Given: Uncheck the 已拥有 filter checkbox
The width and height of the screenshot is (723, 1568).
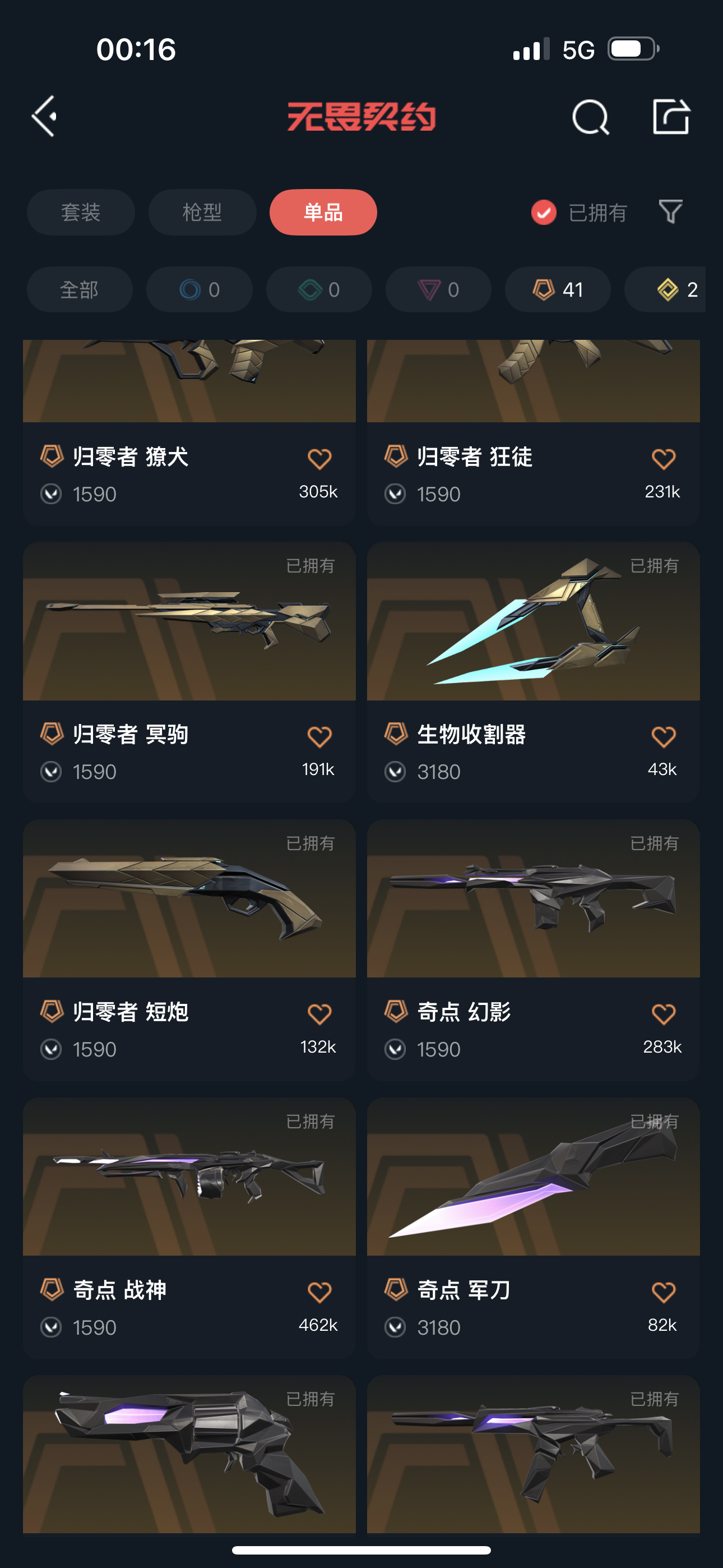Looking at the screenshot, I should click(x=544, y=213).
